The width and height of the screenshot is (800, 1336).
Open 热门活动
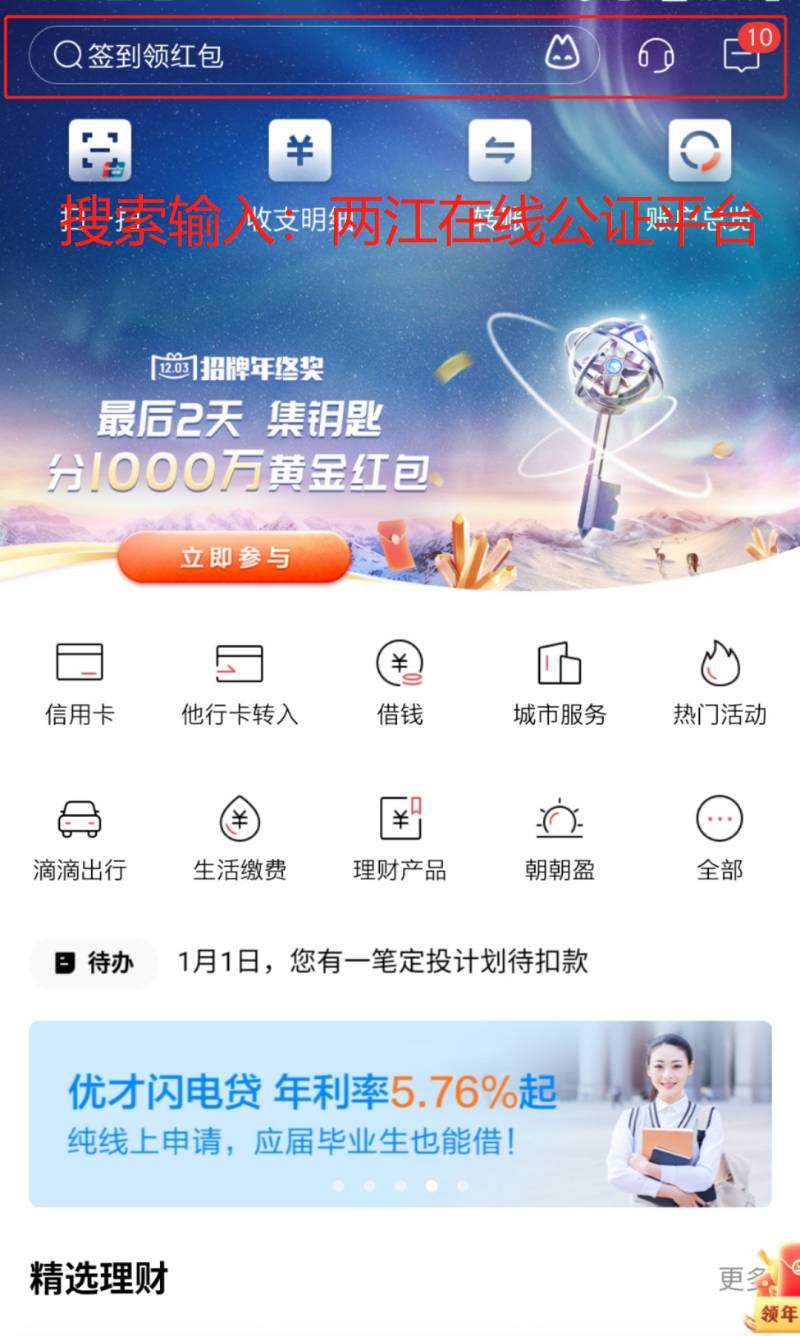coord(720,682)
